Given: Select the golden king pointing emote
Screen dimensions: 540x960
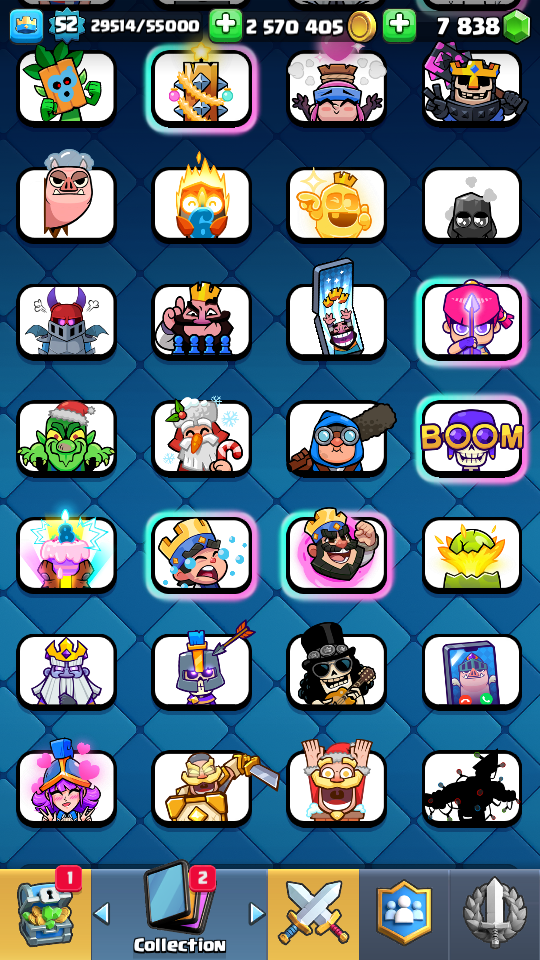Looking at the screenshot, I should pyautogui.click(x=336, y=205).
